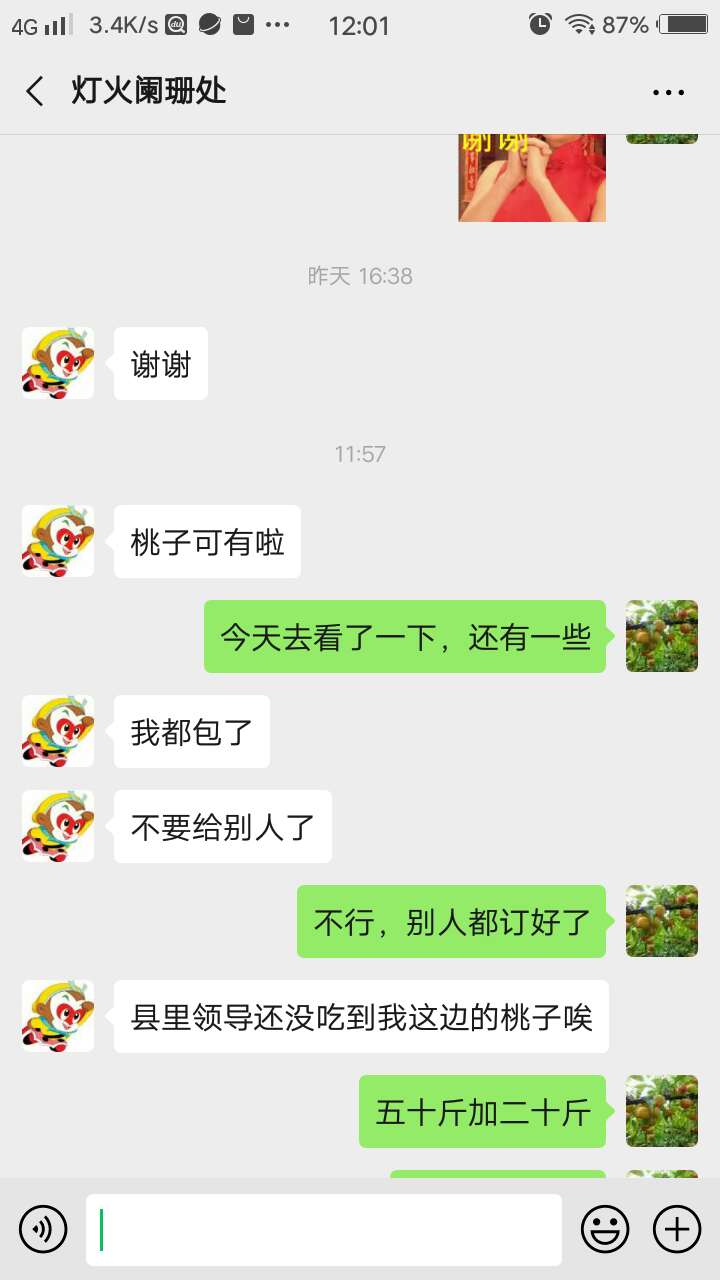Focus the message text field
720x1280 pixels.
click(323, 1229)
